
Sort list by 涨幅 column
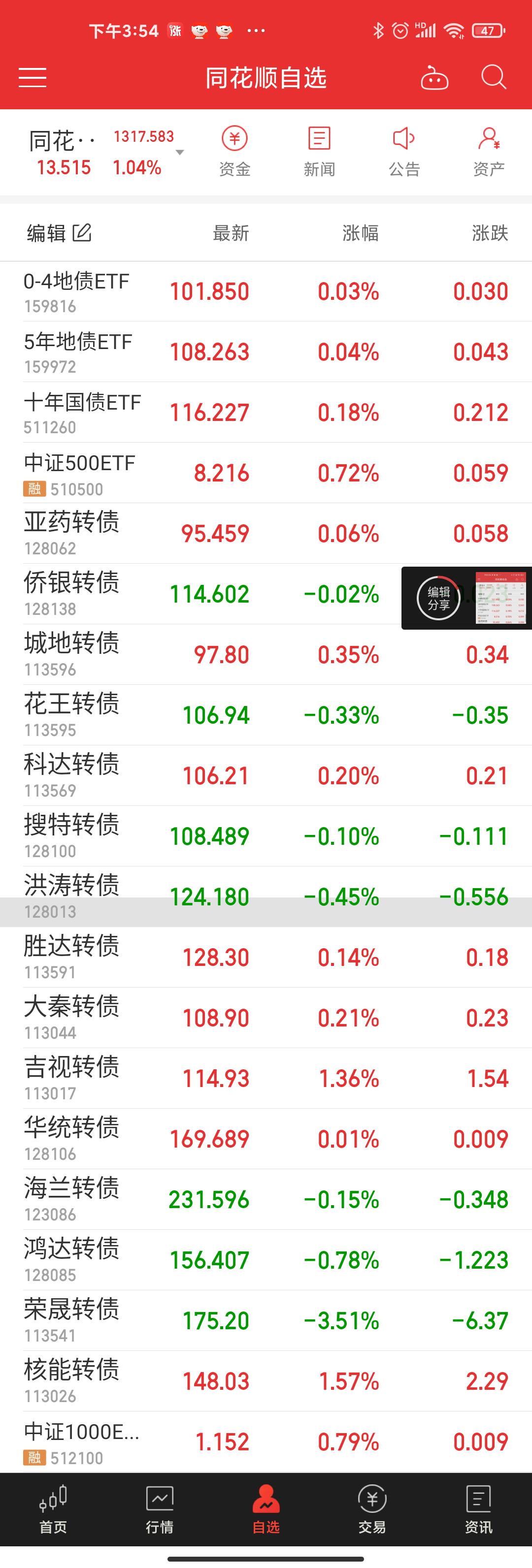360,232
